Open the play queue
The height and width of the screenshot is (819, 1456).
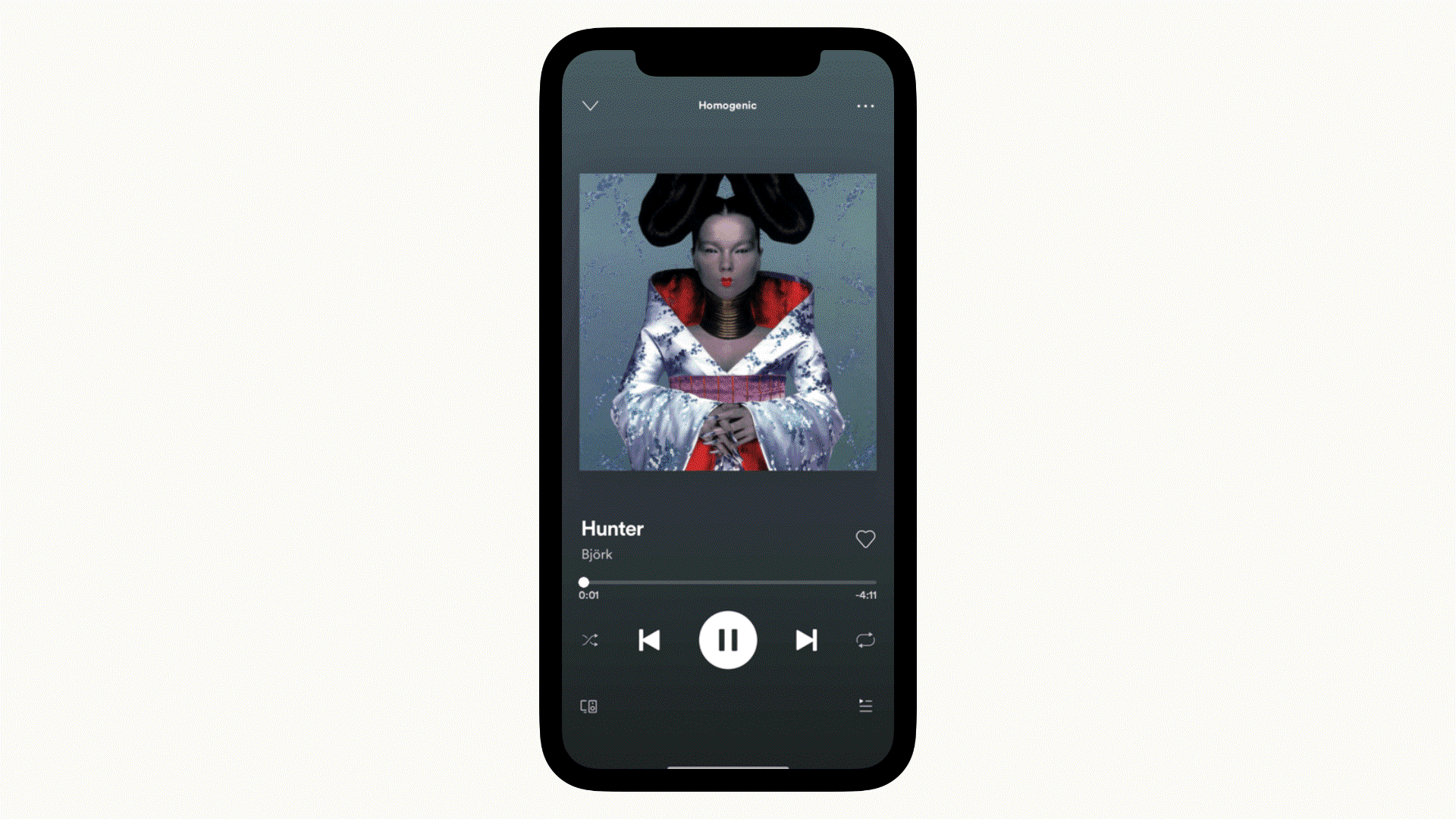click(865, 706)
